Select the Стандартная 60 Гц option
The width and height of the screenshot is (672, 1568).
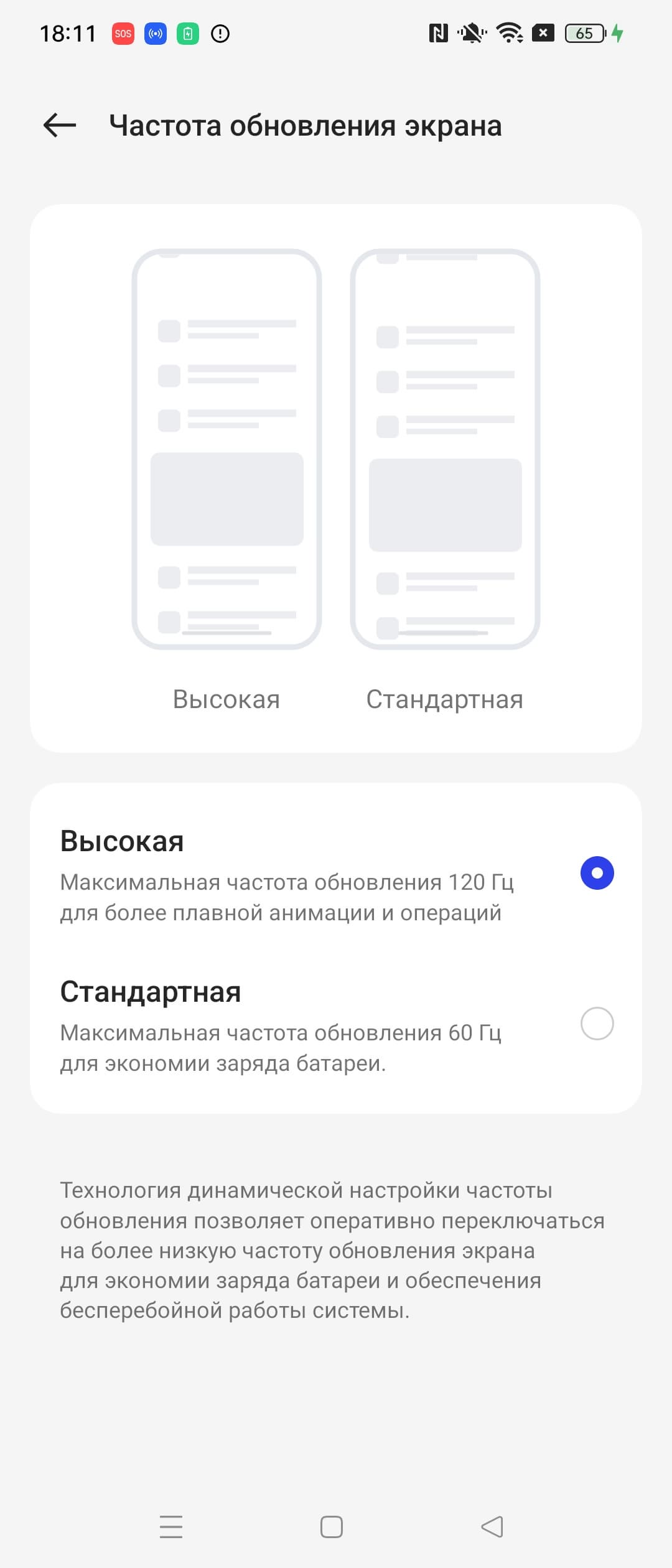point(596,1023)
